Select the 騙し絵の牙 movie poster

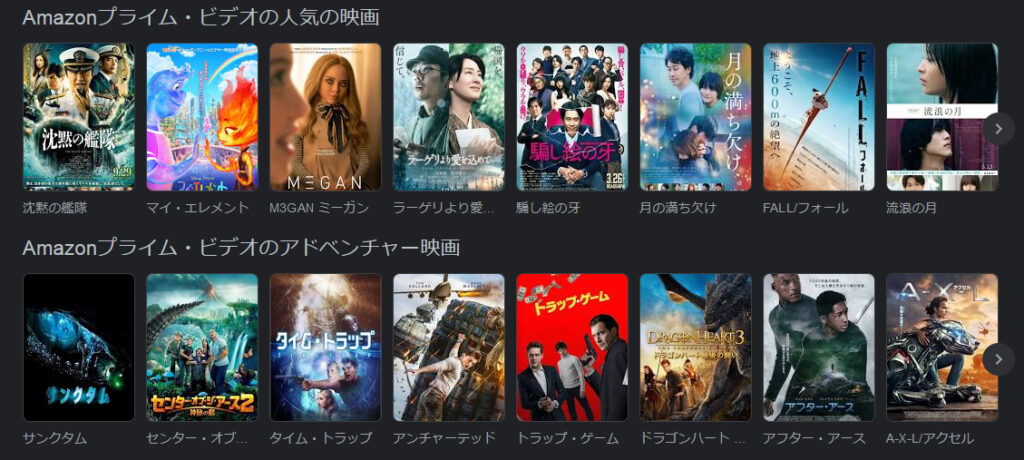(572, 117)
